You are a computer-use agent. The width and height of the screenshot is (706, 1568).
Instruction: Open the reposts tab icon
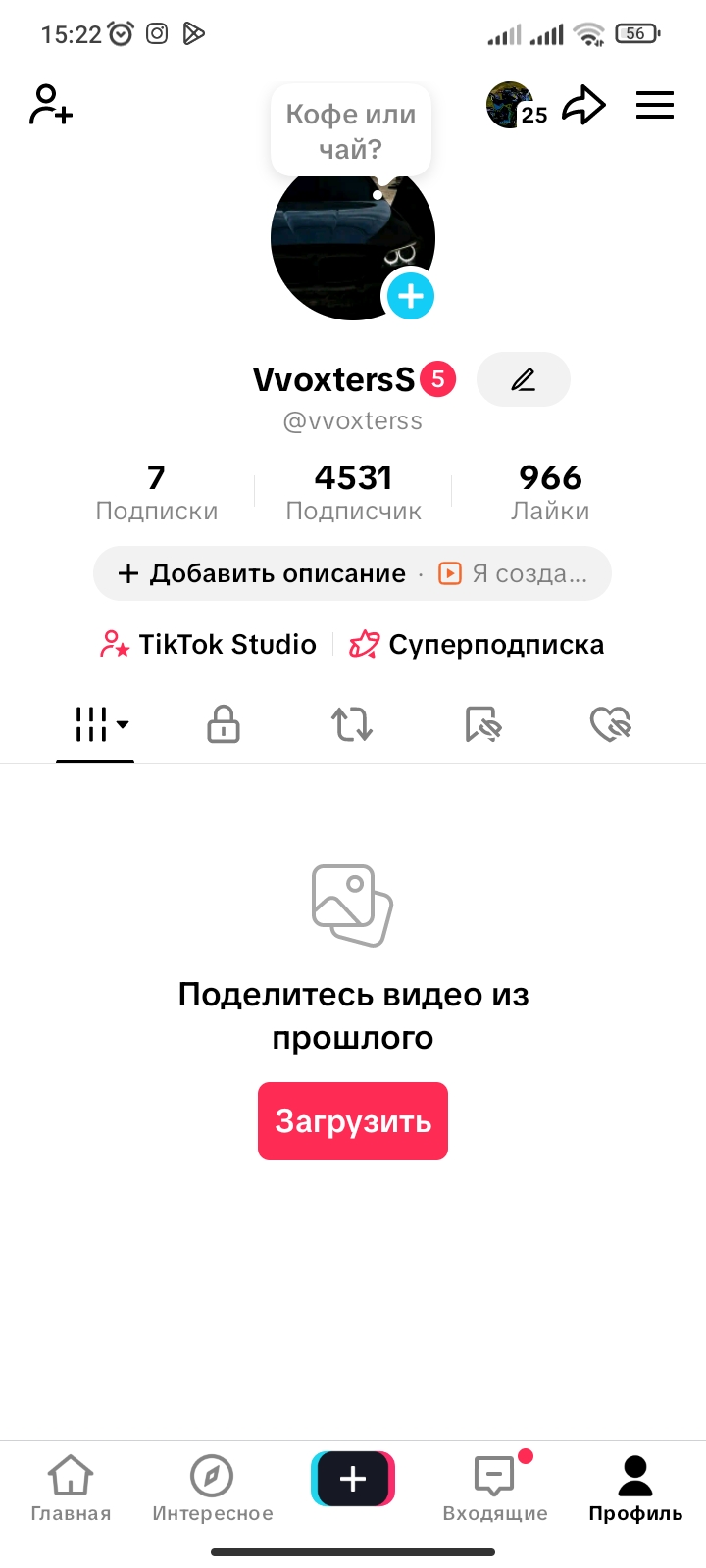click(352, 725)
